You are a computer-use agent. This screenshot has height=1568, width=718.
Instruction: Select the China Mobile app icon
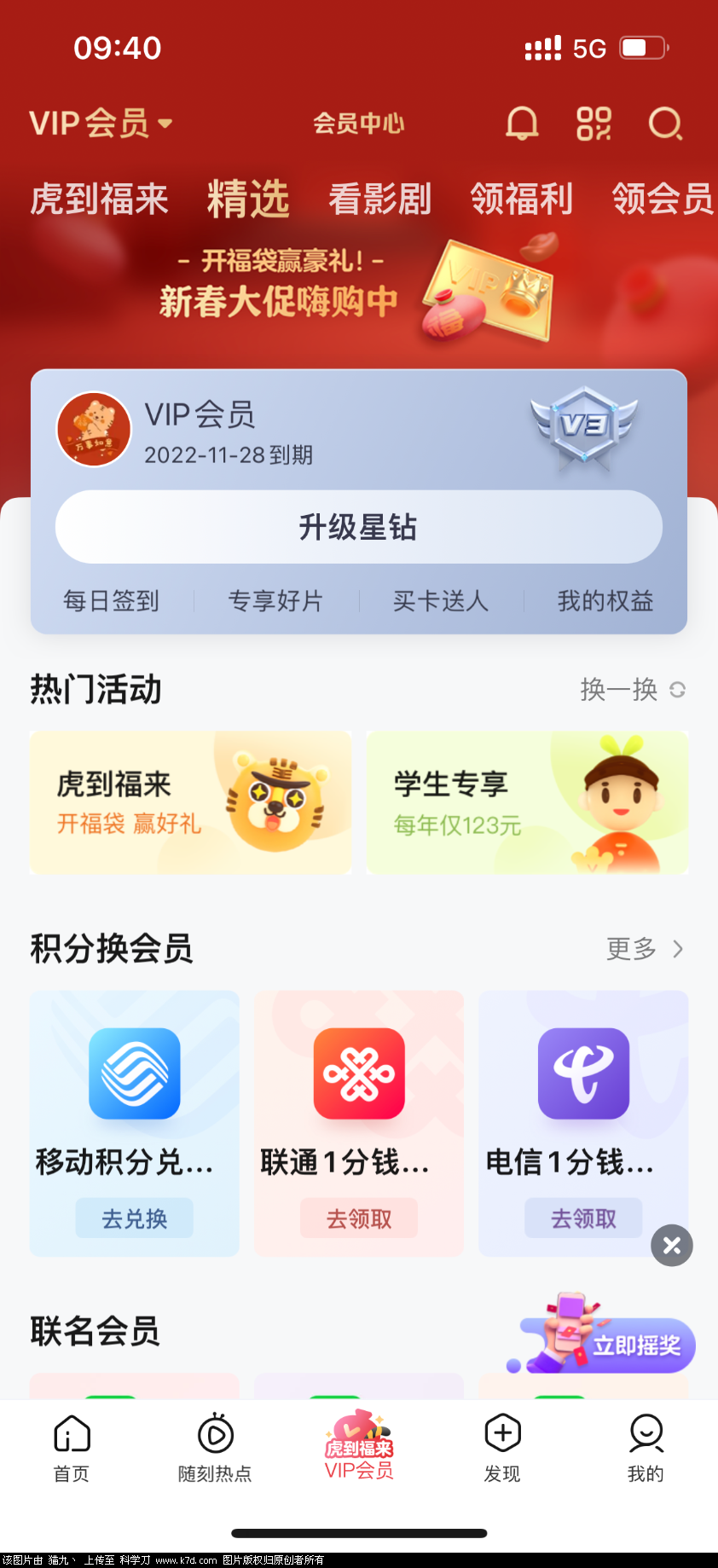pos(134,1073)
